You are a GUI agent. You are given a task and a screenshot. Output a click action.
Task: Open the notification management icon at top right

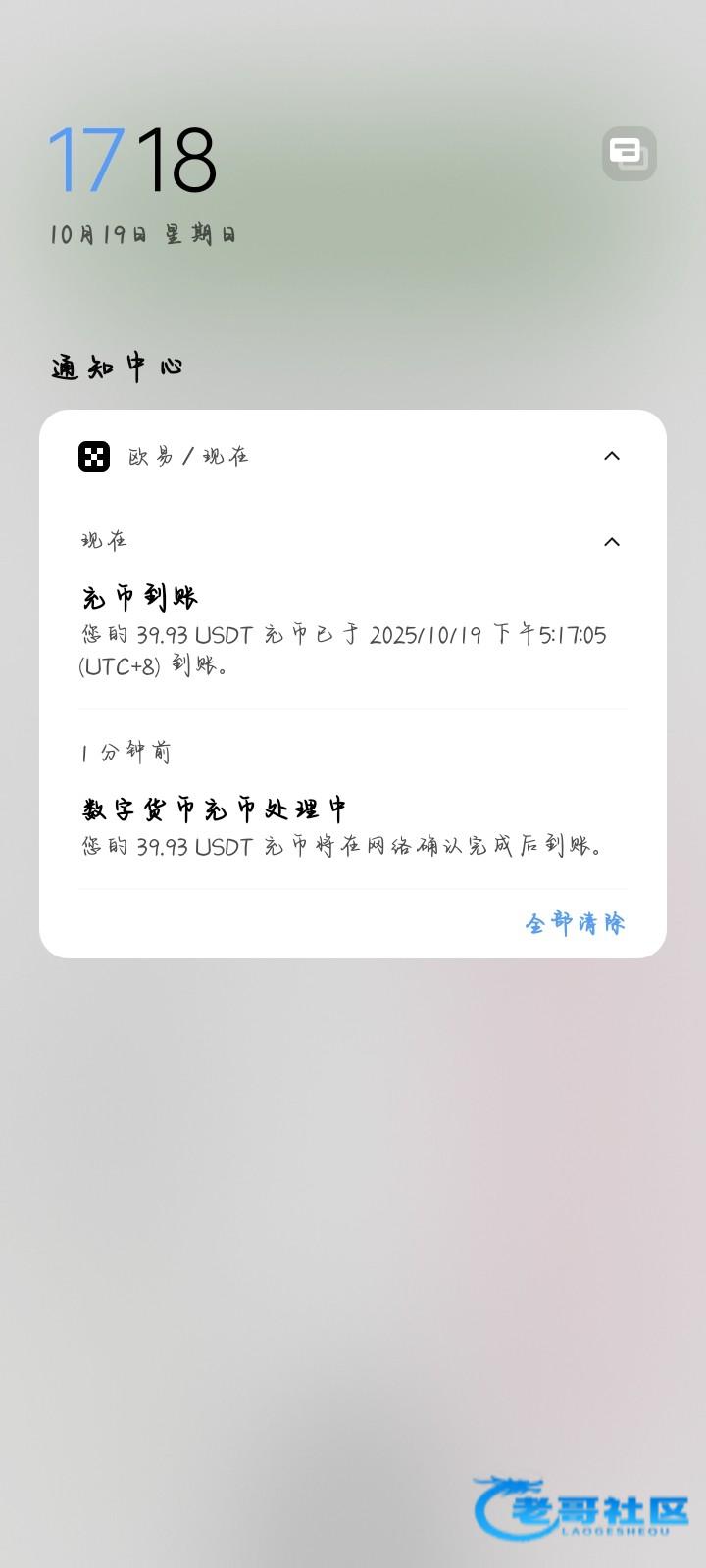click(629, 154)
